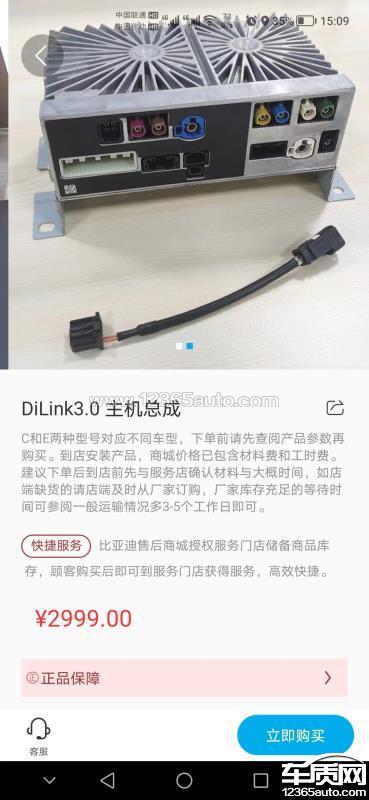The image size is (369, 800).
Task: Open the 正品保障 guarantee details
Action: coord(184,678)
